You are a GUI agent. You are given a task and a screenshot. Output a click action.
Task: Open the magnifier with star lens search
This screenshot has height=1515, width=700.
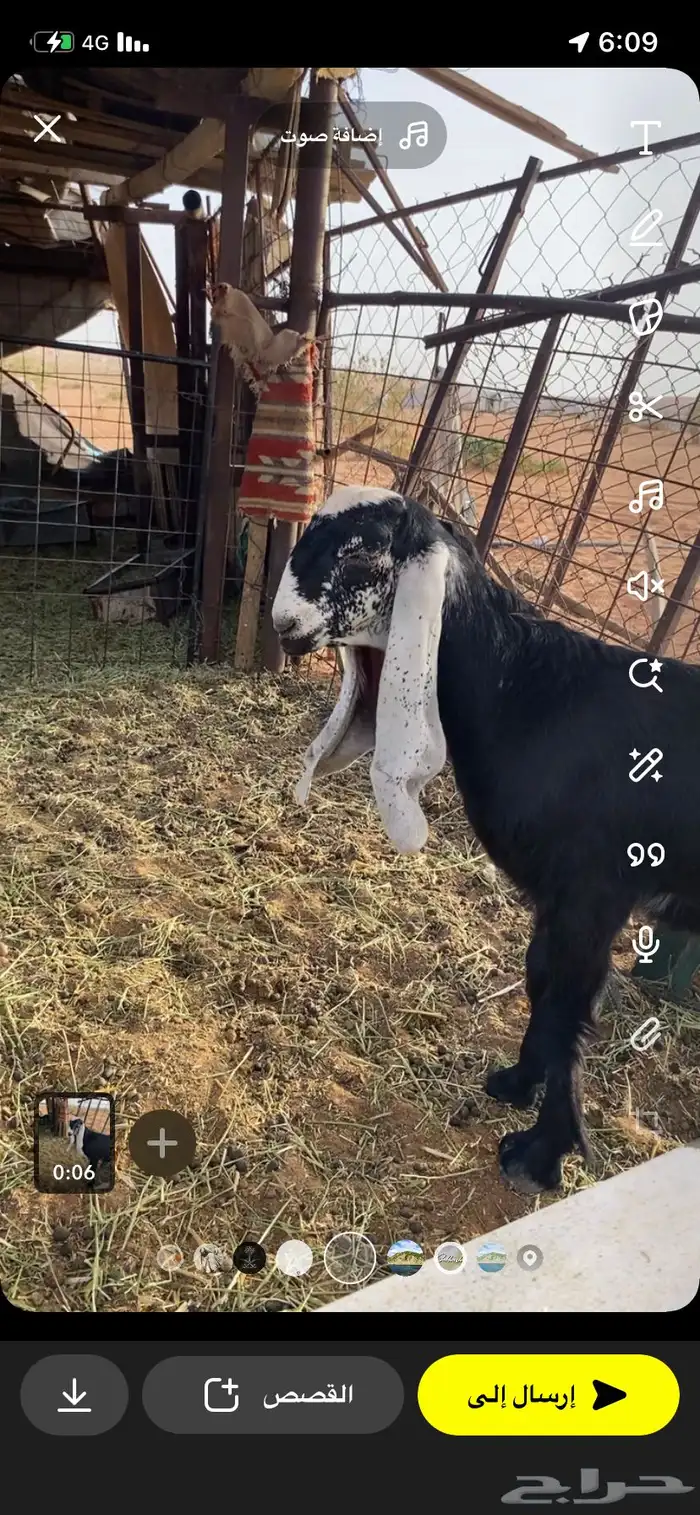pos(646,675)
